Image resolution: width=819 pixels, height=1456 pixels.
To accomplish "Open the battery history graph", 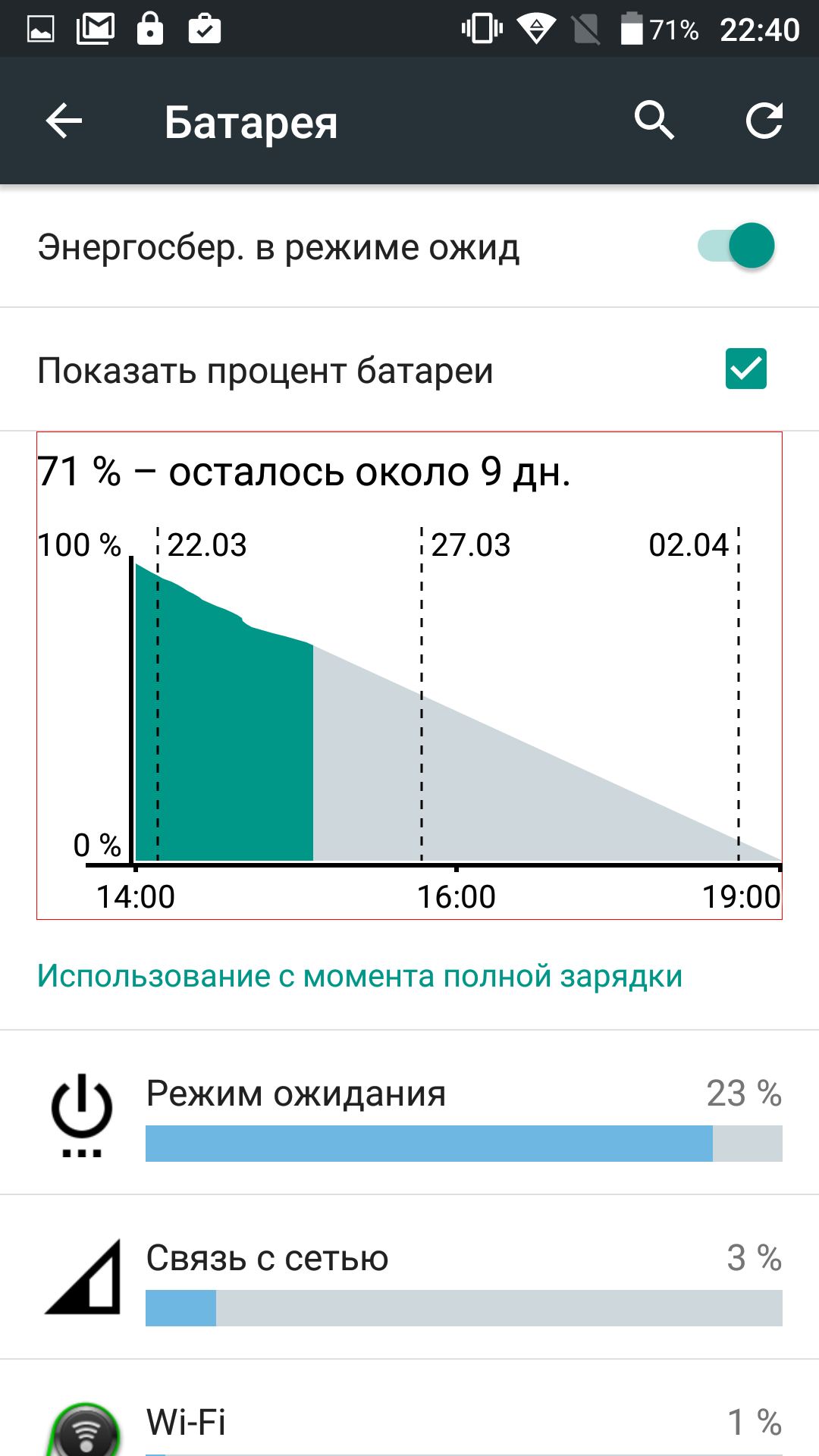I will pyautogui.click(x=409, y=676).
